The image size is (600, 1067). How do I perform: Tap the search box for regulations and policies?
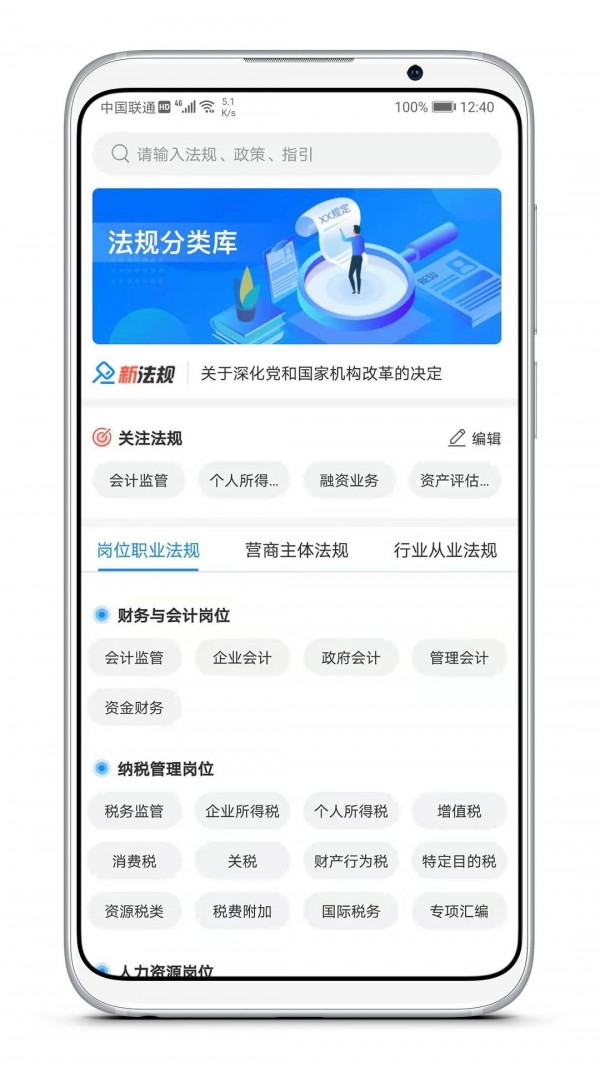(x=297, y=154)
